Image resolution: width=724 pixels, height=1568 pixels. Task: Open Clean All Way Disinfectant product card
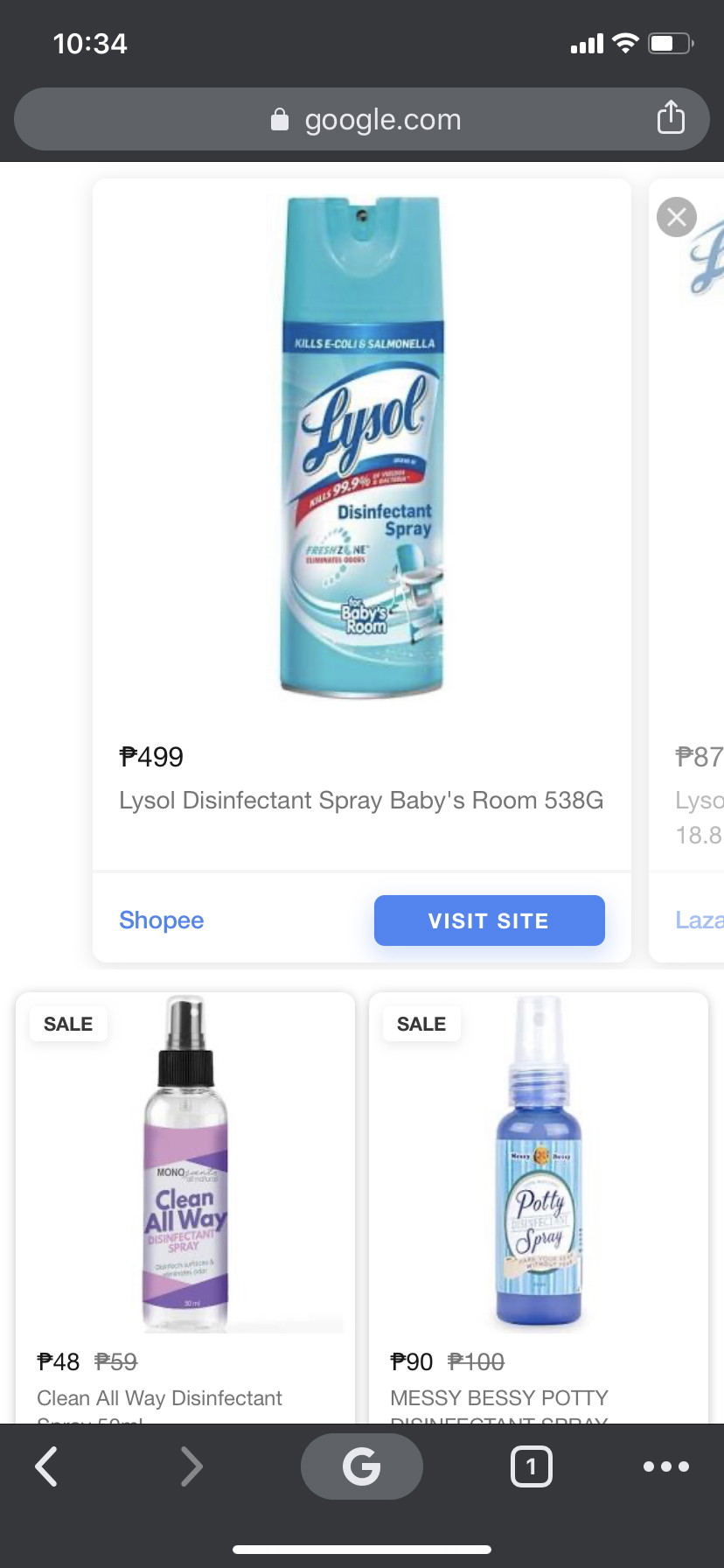(x=185, y=1207)
